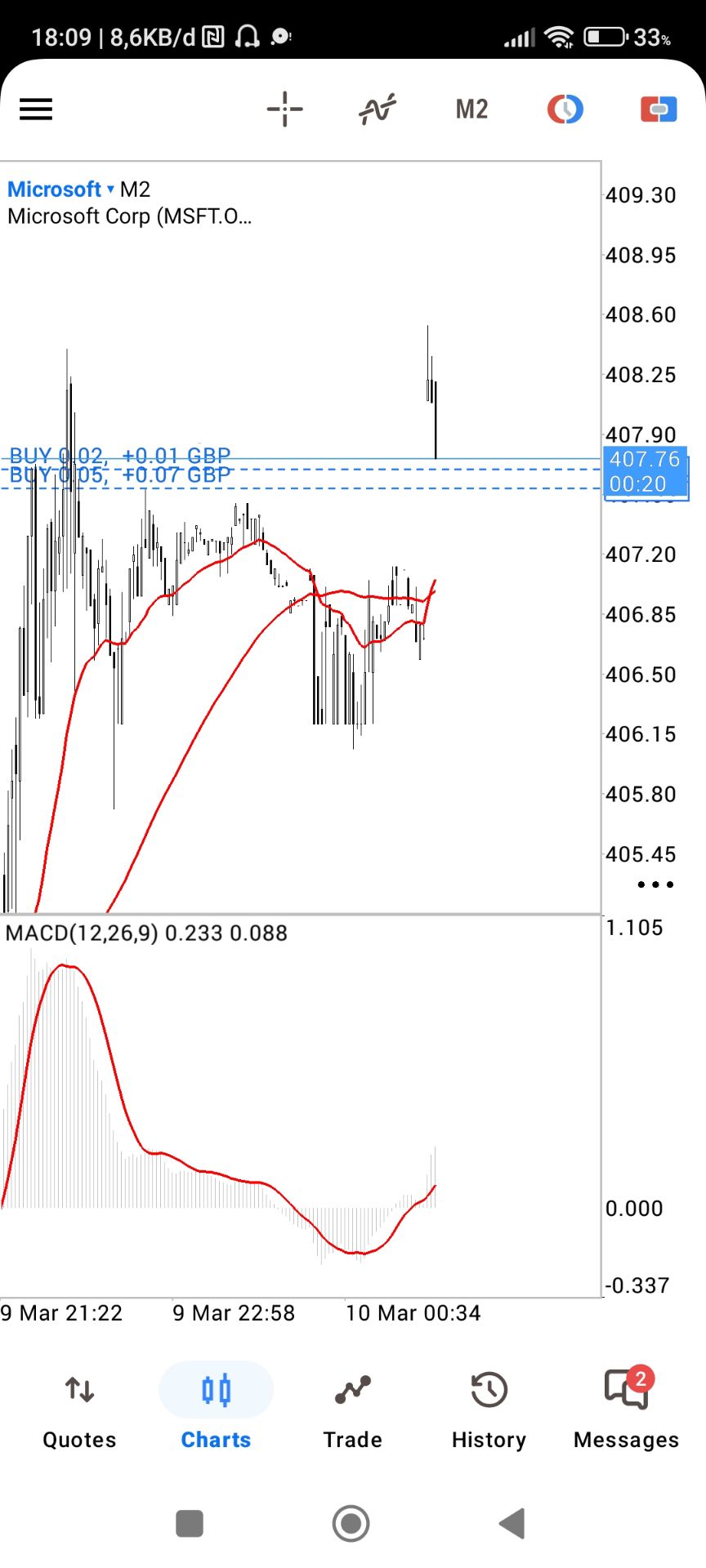
Task: Tap the system home button
Action: pyautogui.click(x=351, y=1523)
